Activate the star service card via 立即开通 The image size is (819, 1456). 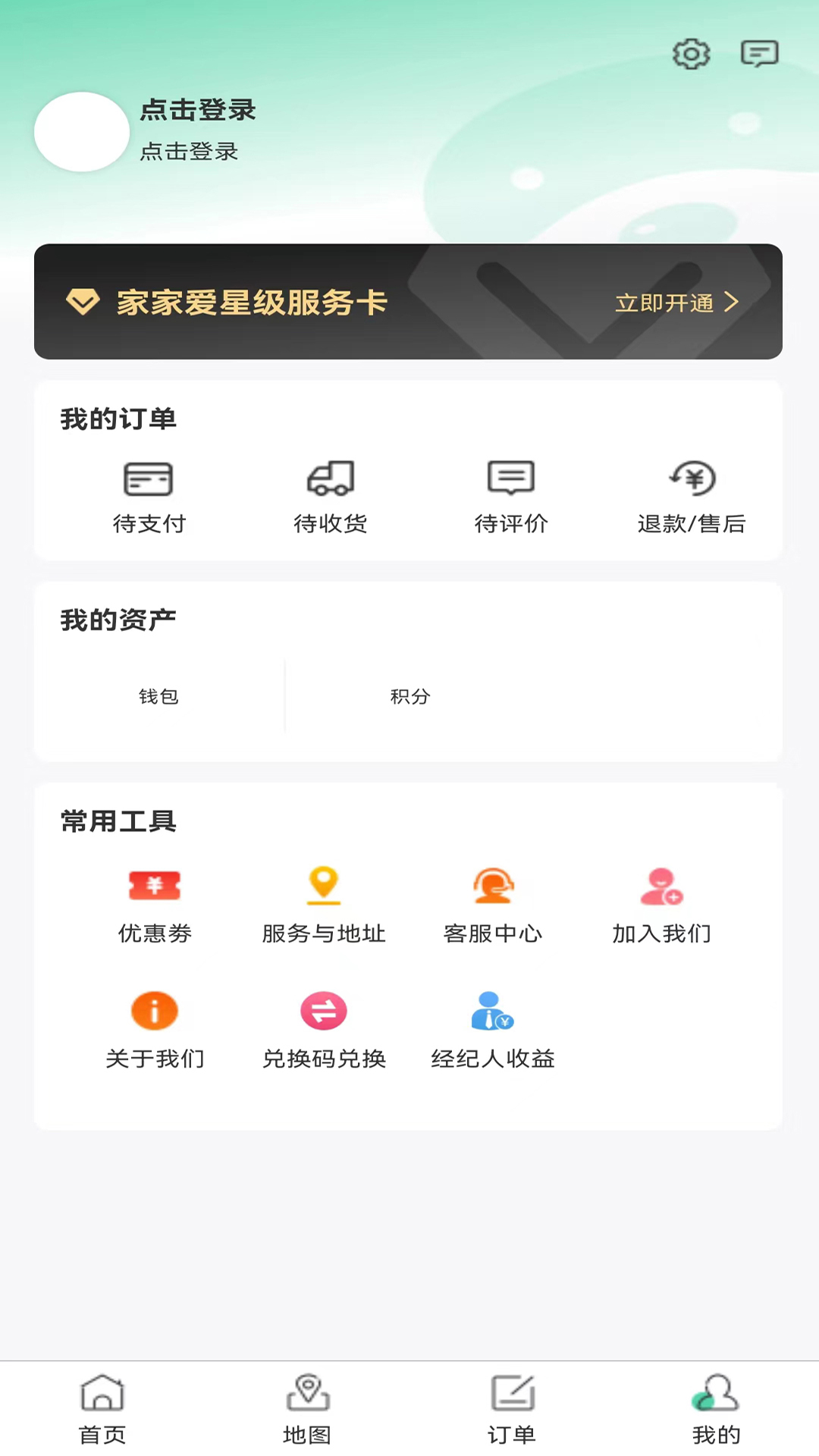coord(676,303)
